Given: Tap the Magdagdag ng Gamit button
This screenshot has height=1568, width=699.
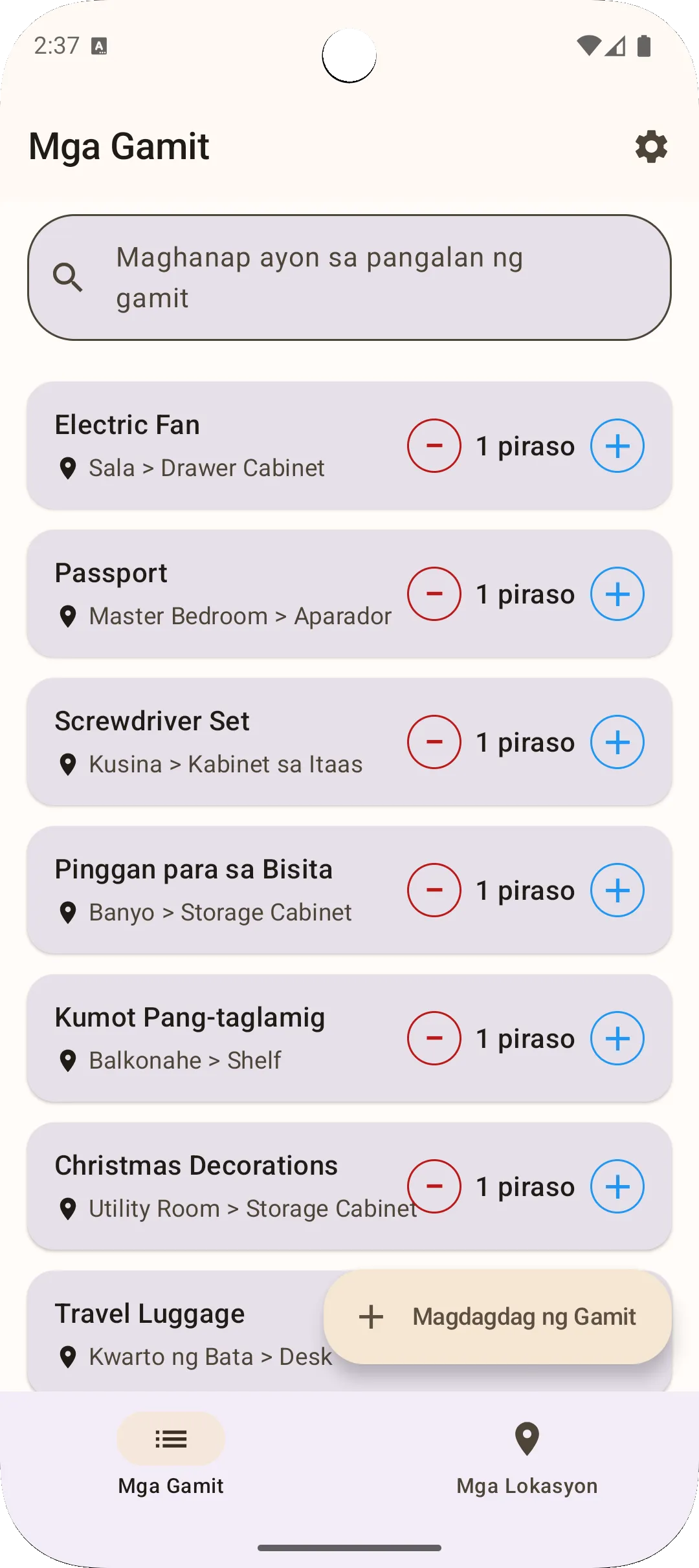Looking at the screenshot, I should [x=498, y=1316].
